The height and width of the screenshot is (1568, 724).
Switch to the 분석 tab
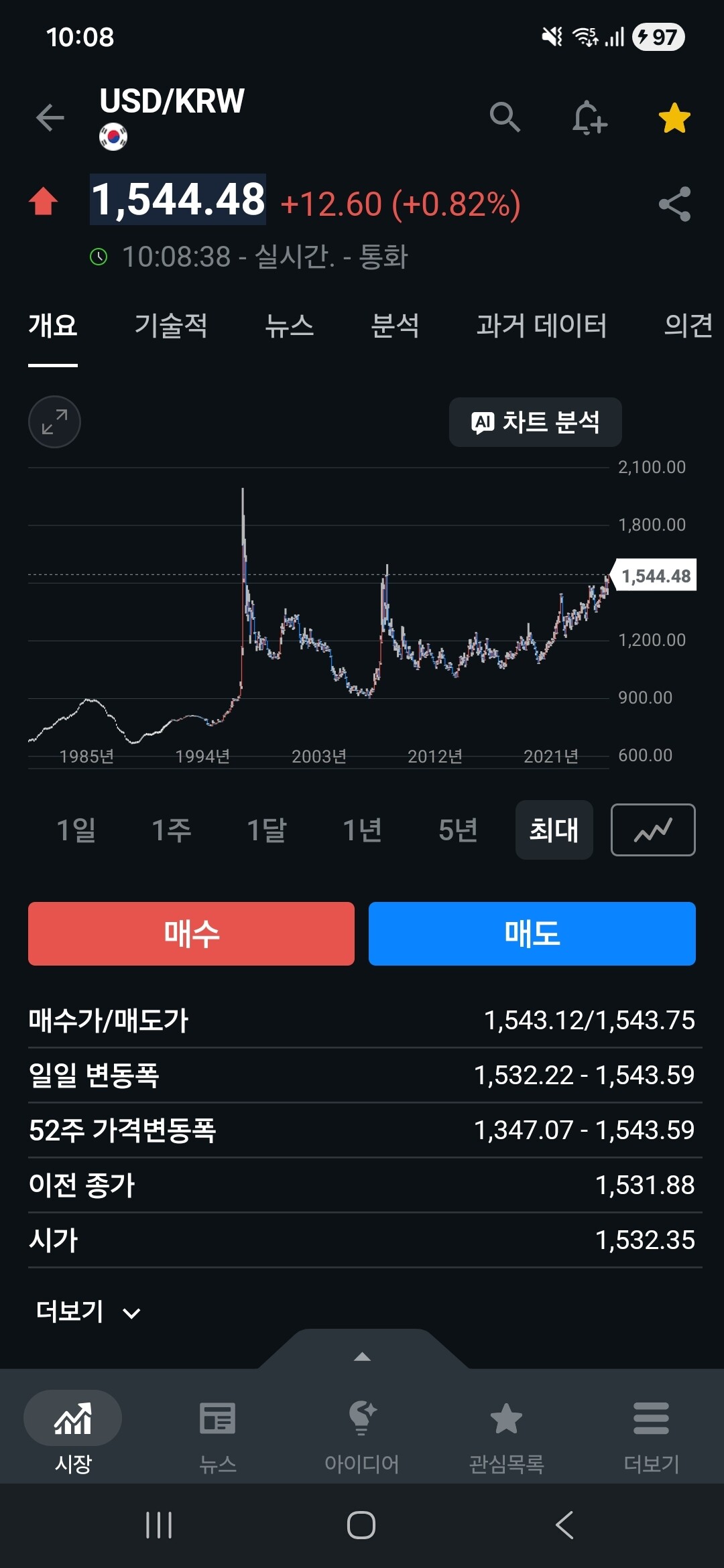coord(395,326)
